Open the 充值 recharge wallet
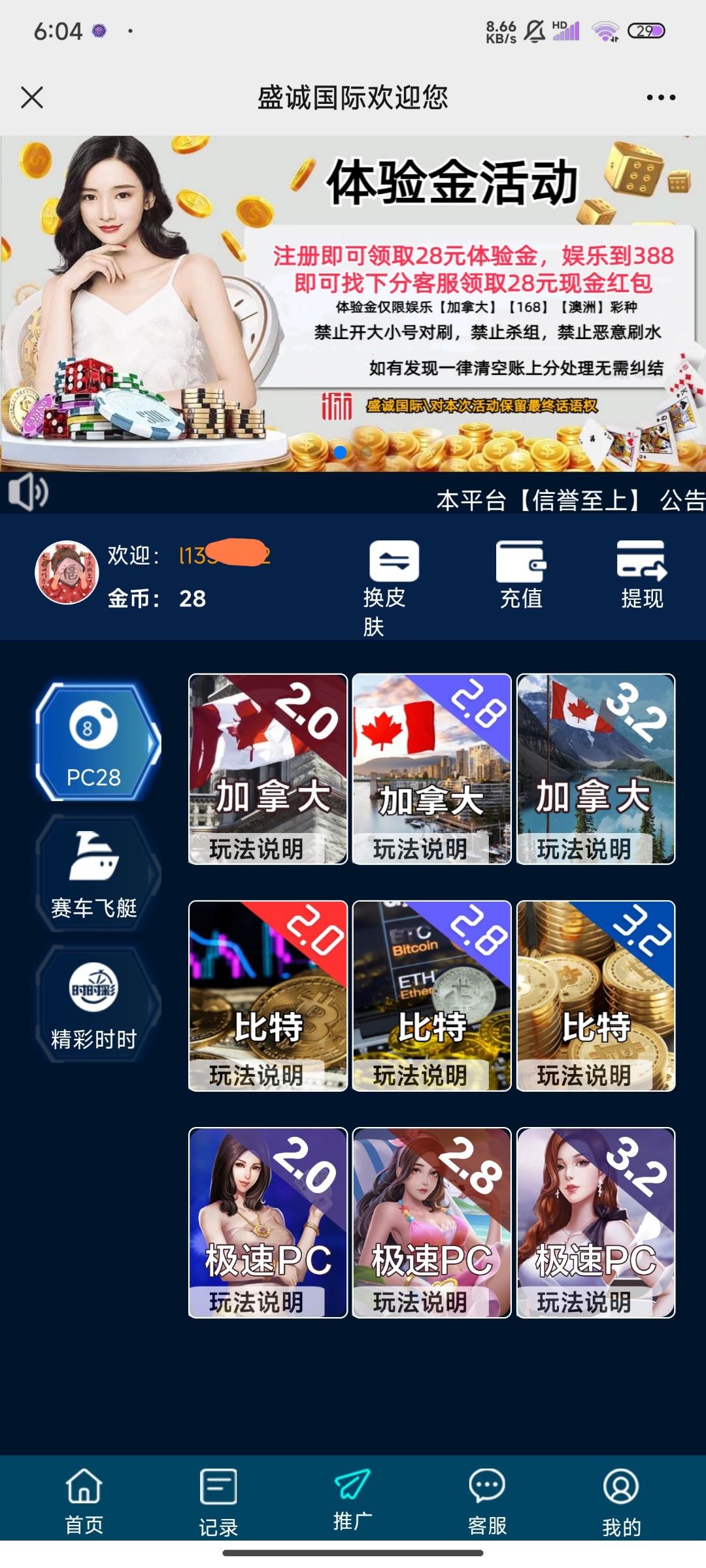Image resolution: width=706 pixels, height=1568 pixels. pyautogui.click(x=521, y=575)
